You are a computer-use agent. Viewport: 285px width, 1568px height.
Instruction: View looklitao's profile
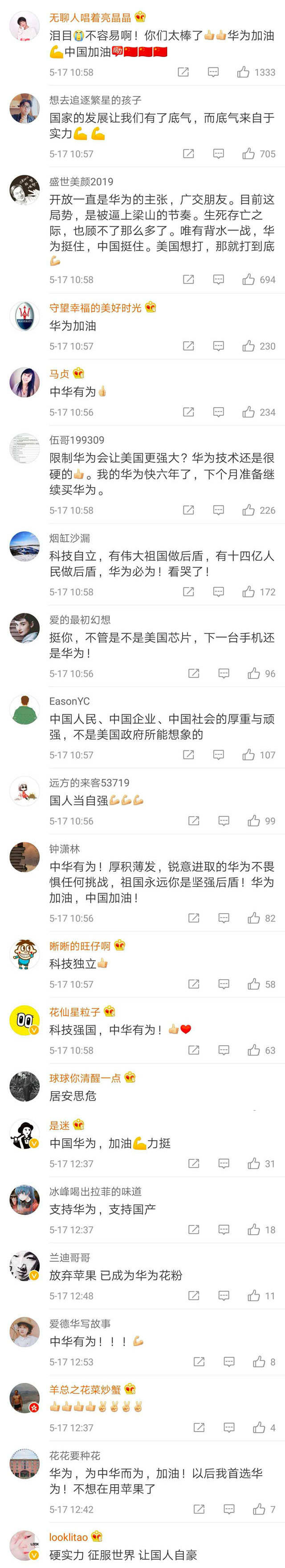(x=68, y=1537)
